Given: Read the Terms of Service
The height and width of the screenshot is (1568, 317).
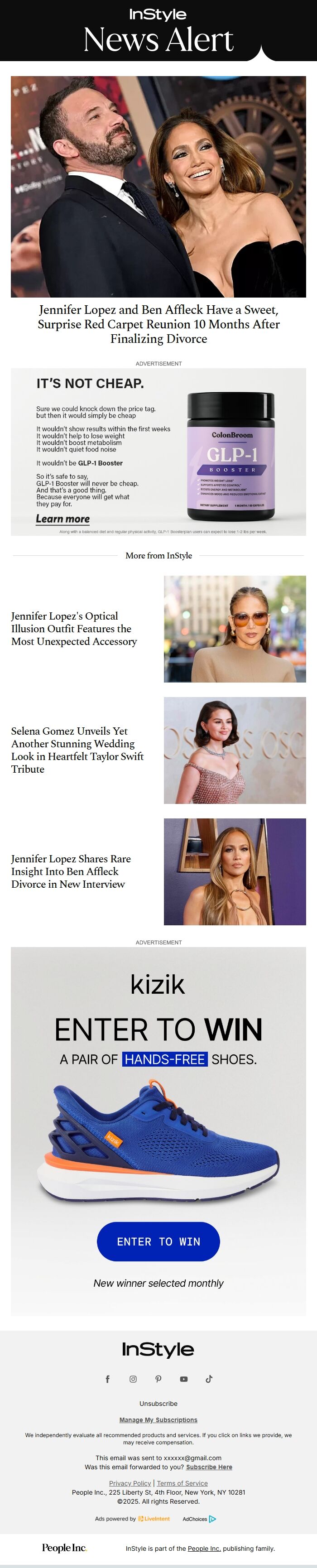Looking at the screenshot, I should click(182, 1483).
